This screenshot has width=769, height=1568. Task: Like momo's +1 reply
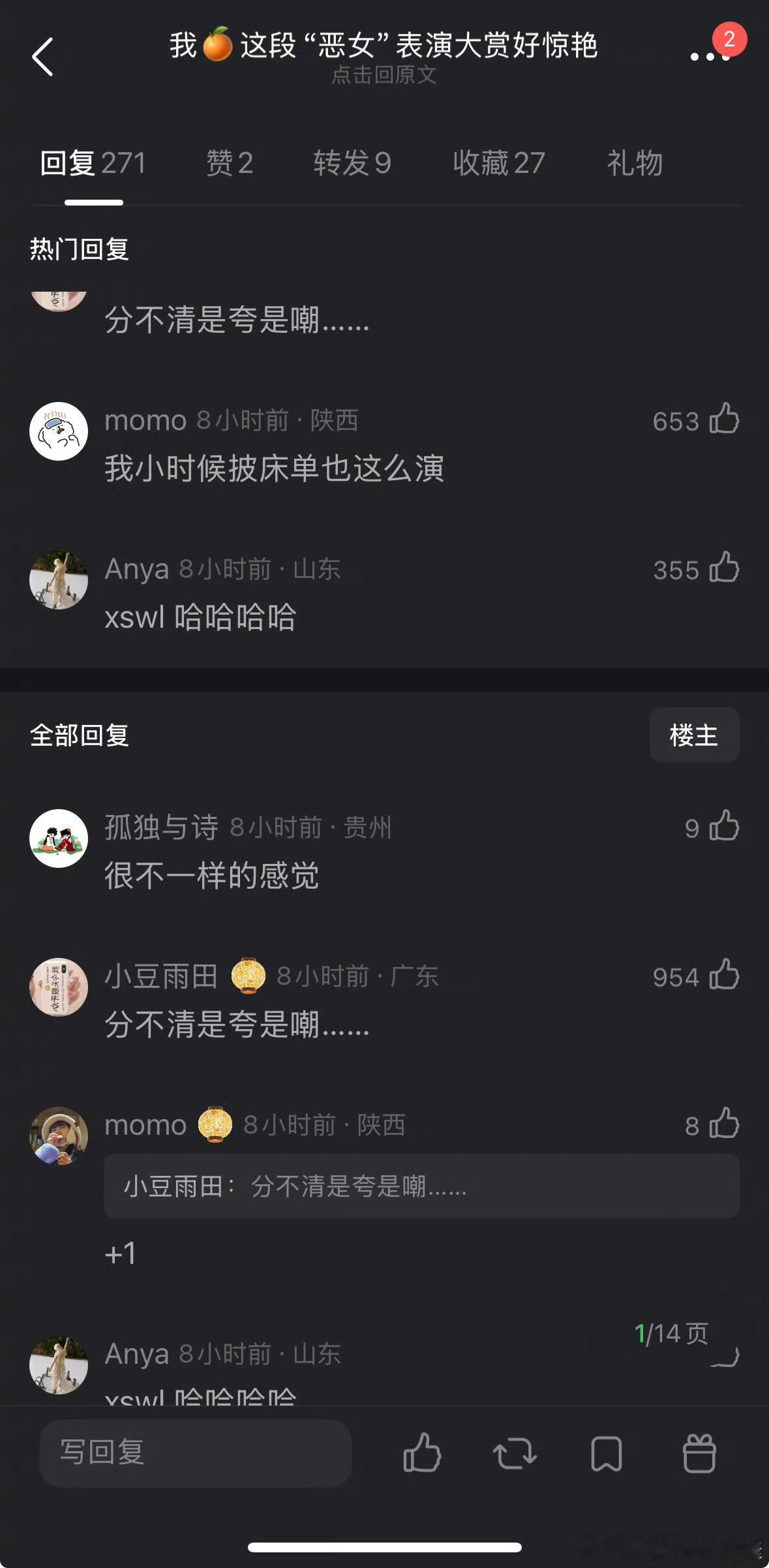tap(724, 1124)
